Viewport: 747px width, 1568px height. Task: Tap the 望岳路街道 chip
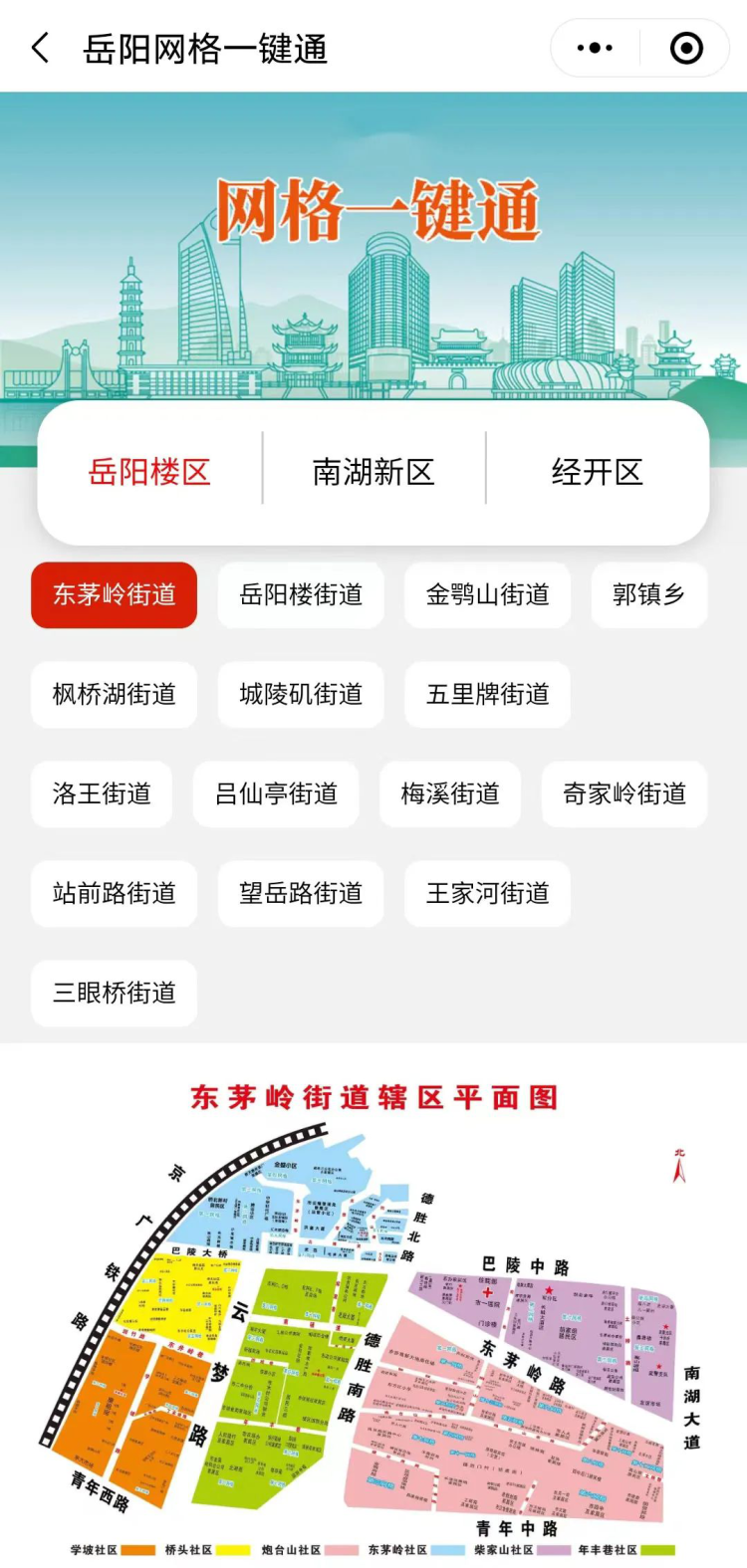coord(301,893)
